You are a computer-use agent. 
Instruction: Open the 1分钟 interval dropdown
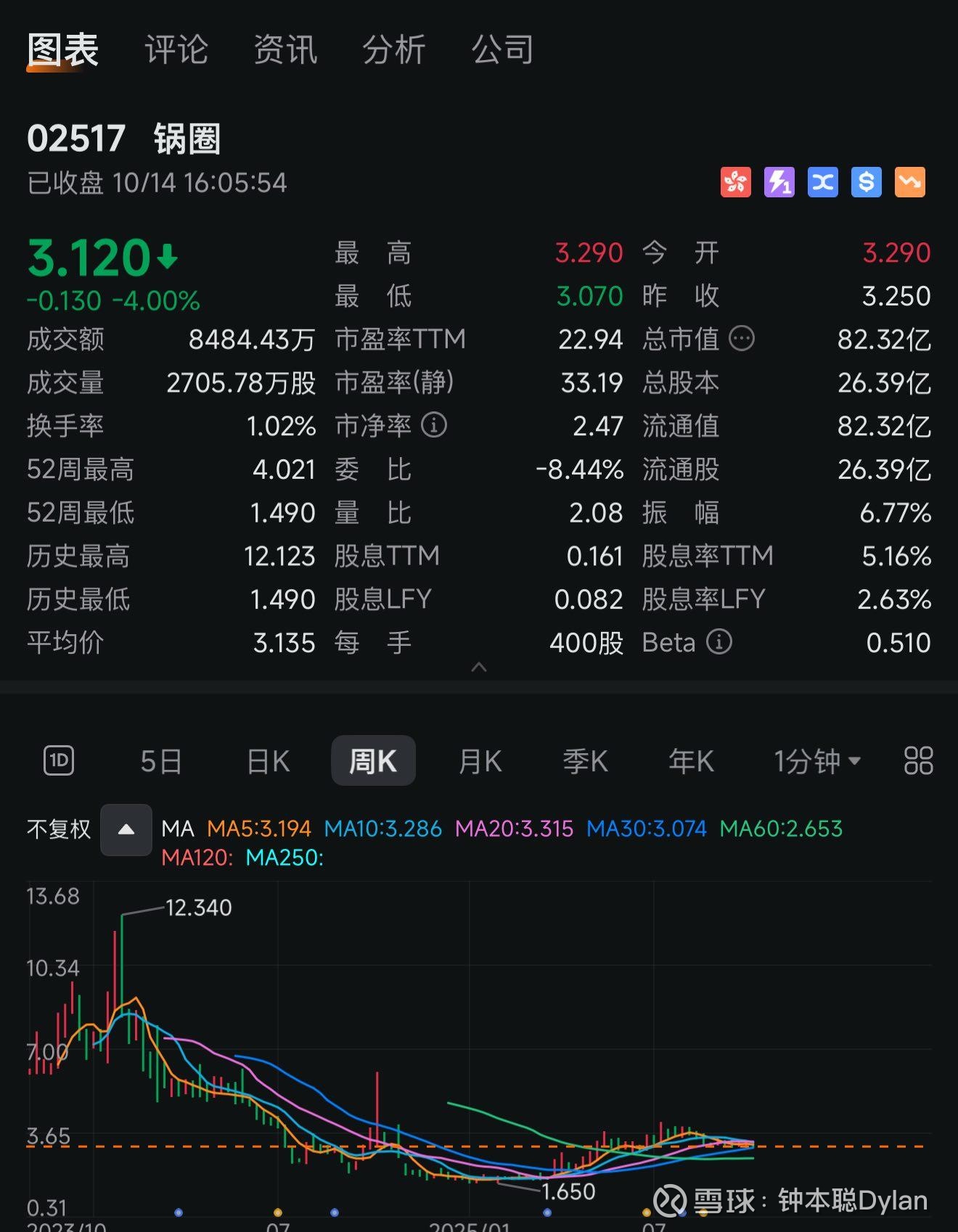pyautogui.click(x=817, y=761)
